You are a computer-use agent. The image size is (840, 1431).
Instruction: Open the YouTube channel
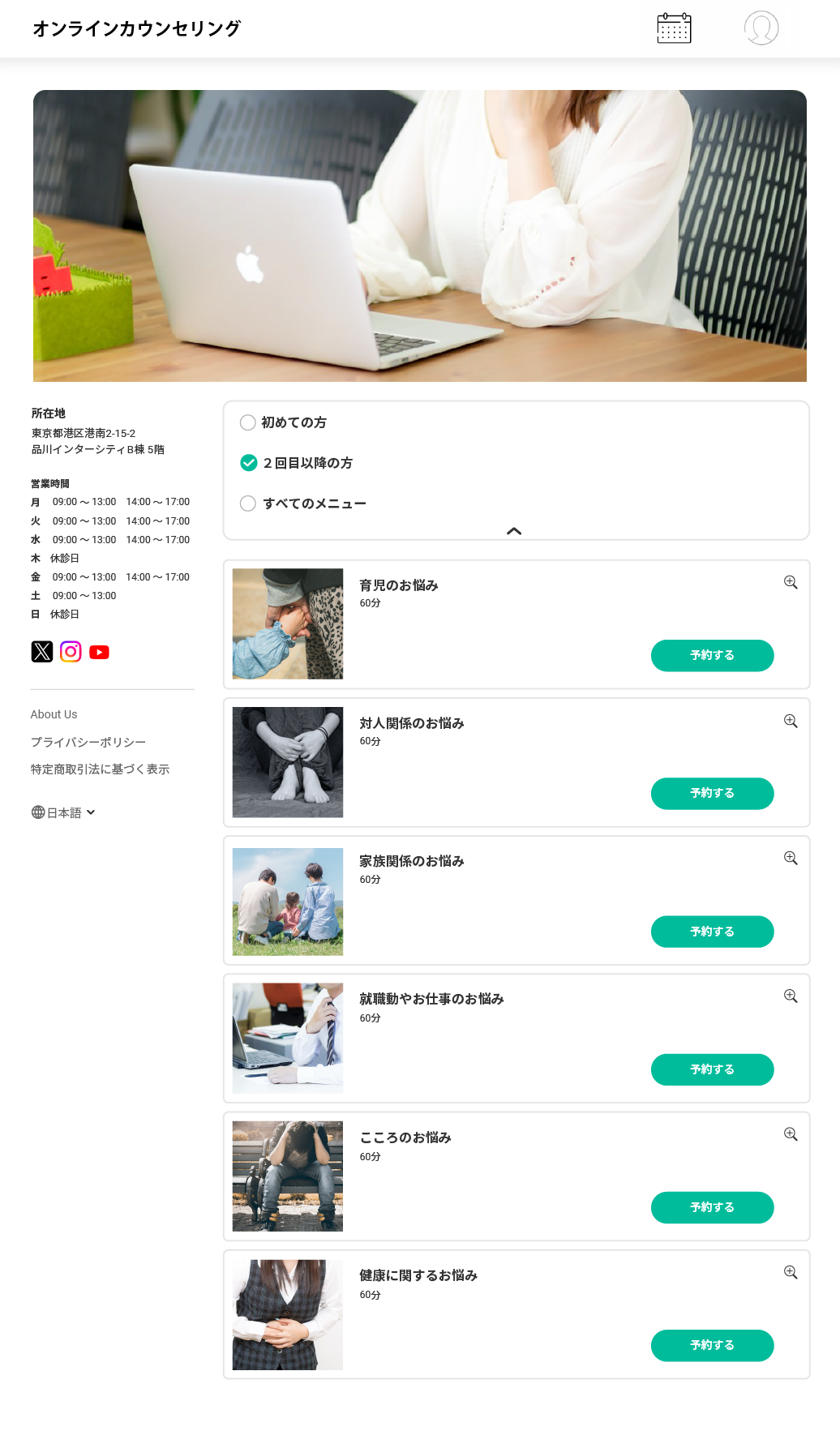pos(99,652)
